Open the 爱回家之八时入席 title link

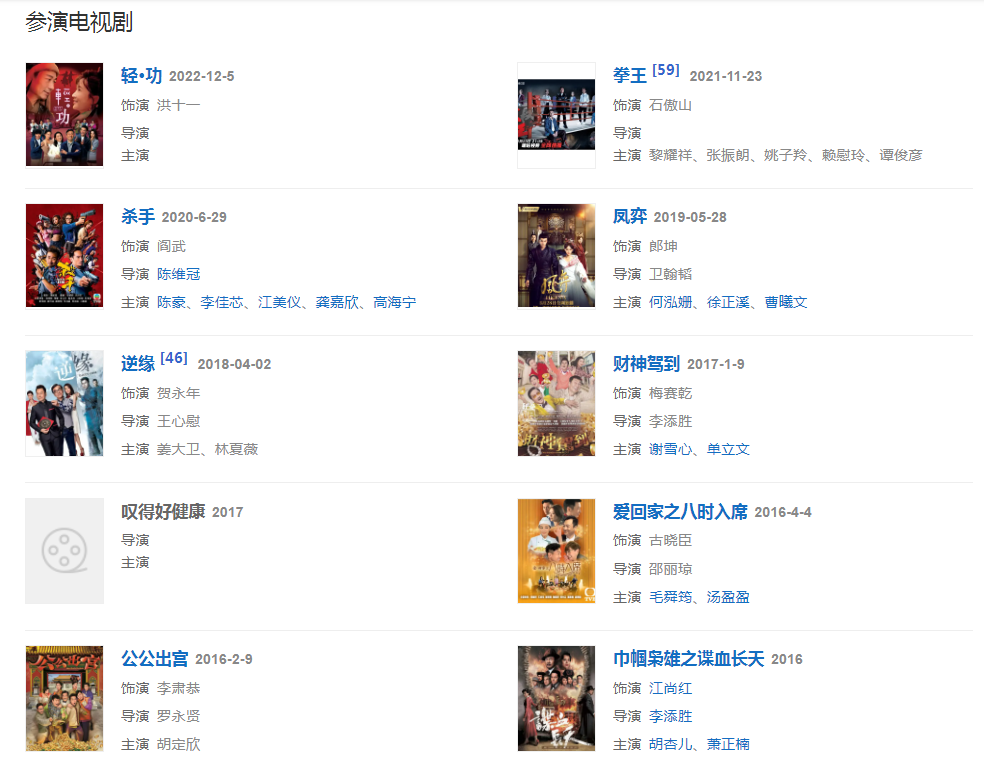coord(680,512)
